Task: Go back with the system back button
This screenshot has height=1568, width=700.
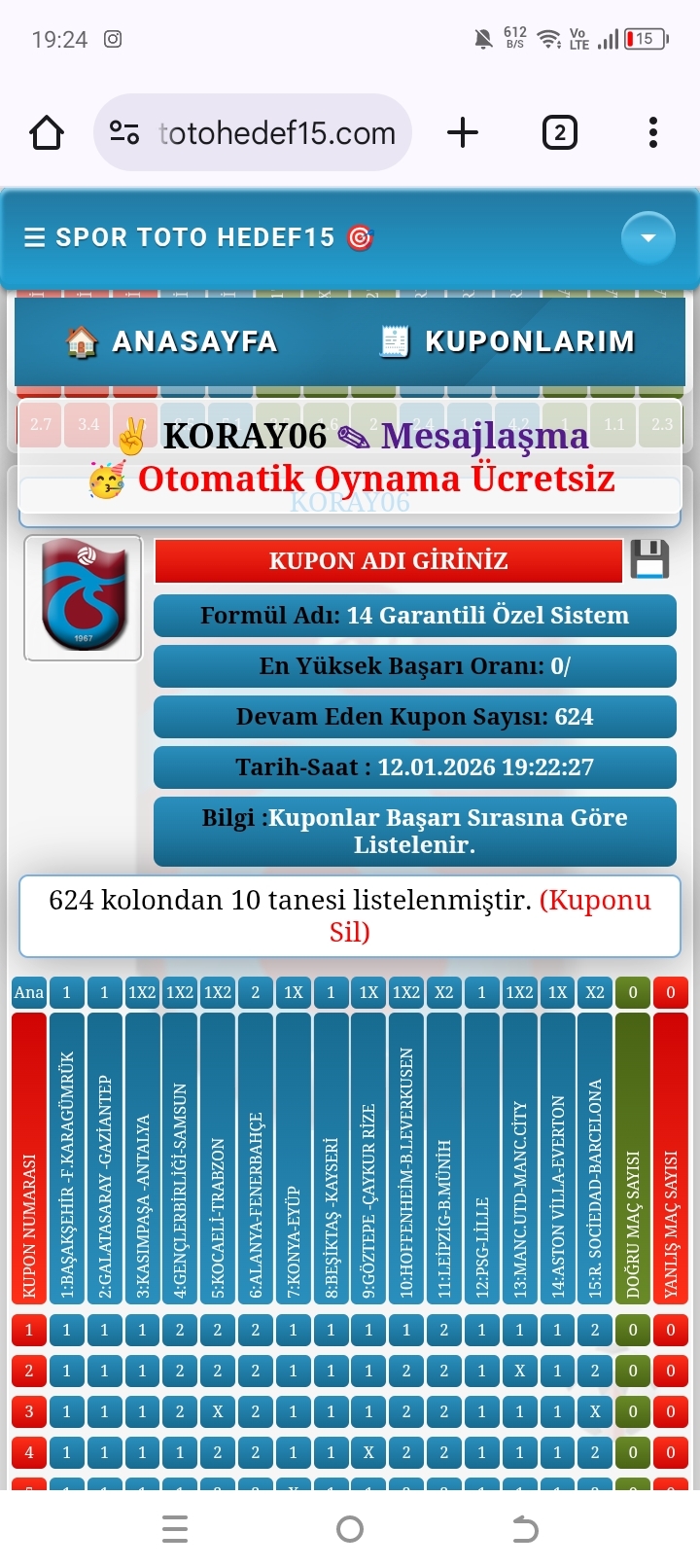Action: 525,1529
